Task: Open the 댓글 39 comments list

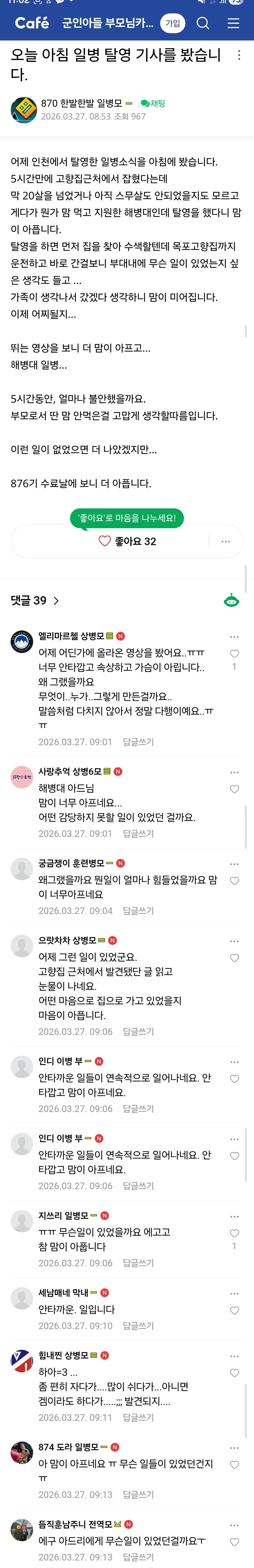Action: 35,600
